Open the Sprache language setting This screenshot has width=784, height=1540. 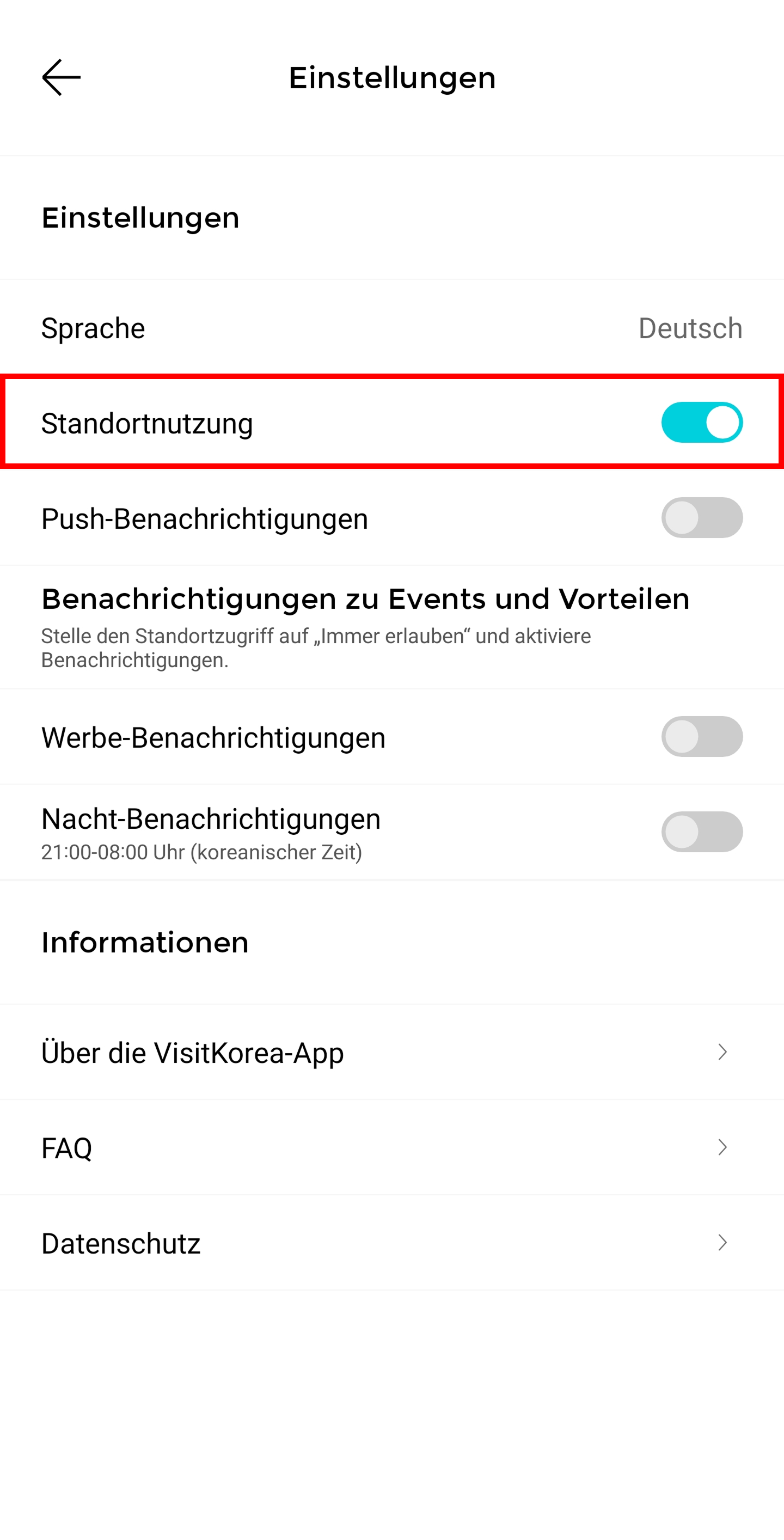click(x=392, y=328)
